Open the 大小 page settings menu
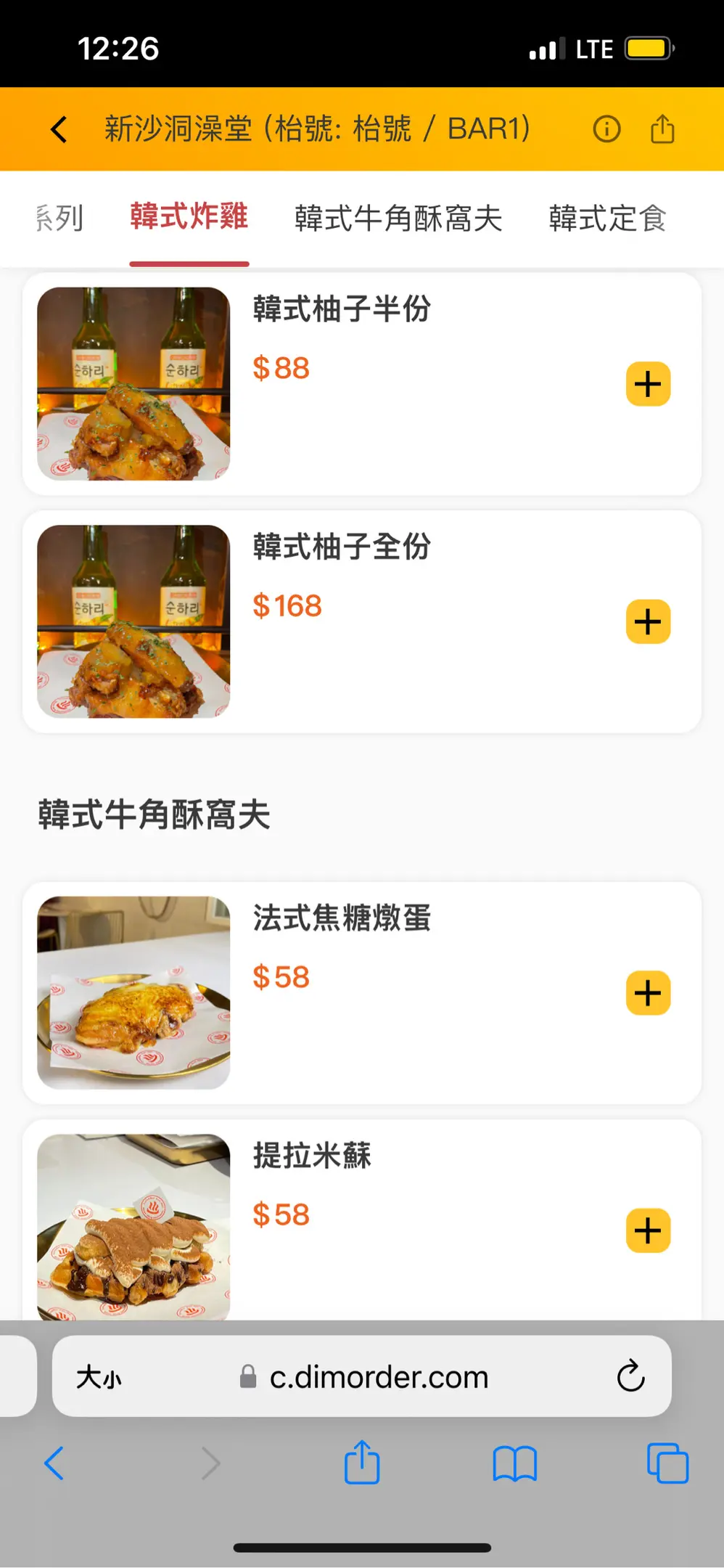 coord(99,1377)
